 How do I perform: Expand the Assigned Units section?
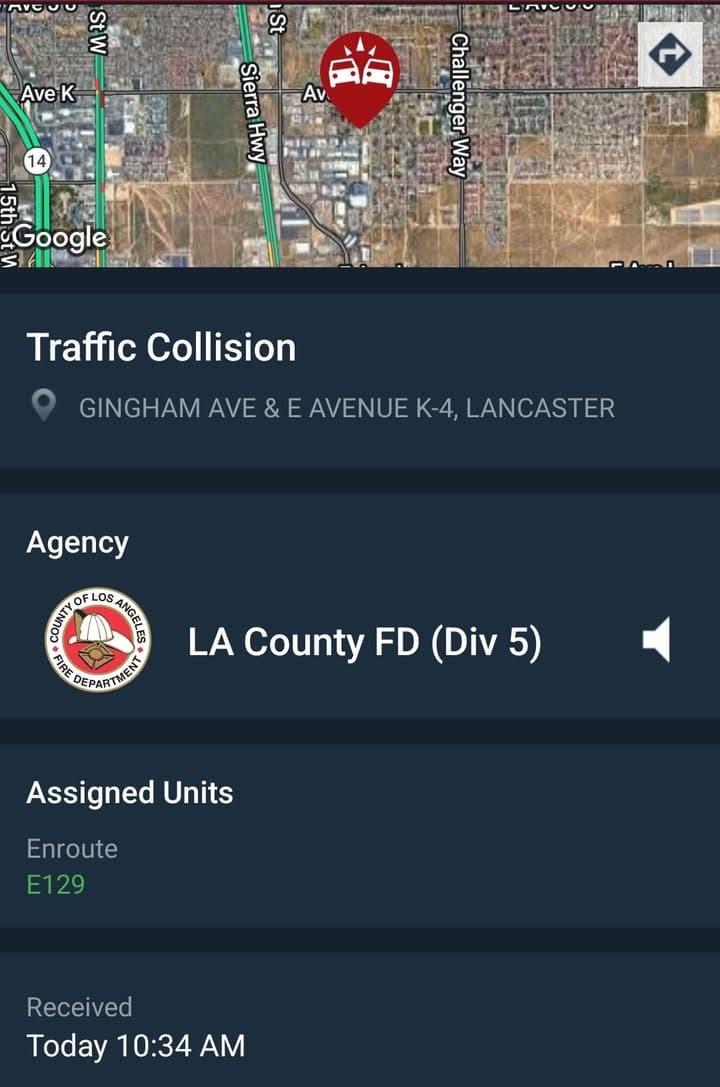click(x=130, y=792)
